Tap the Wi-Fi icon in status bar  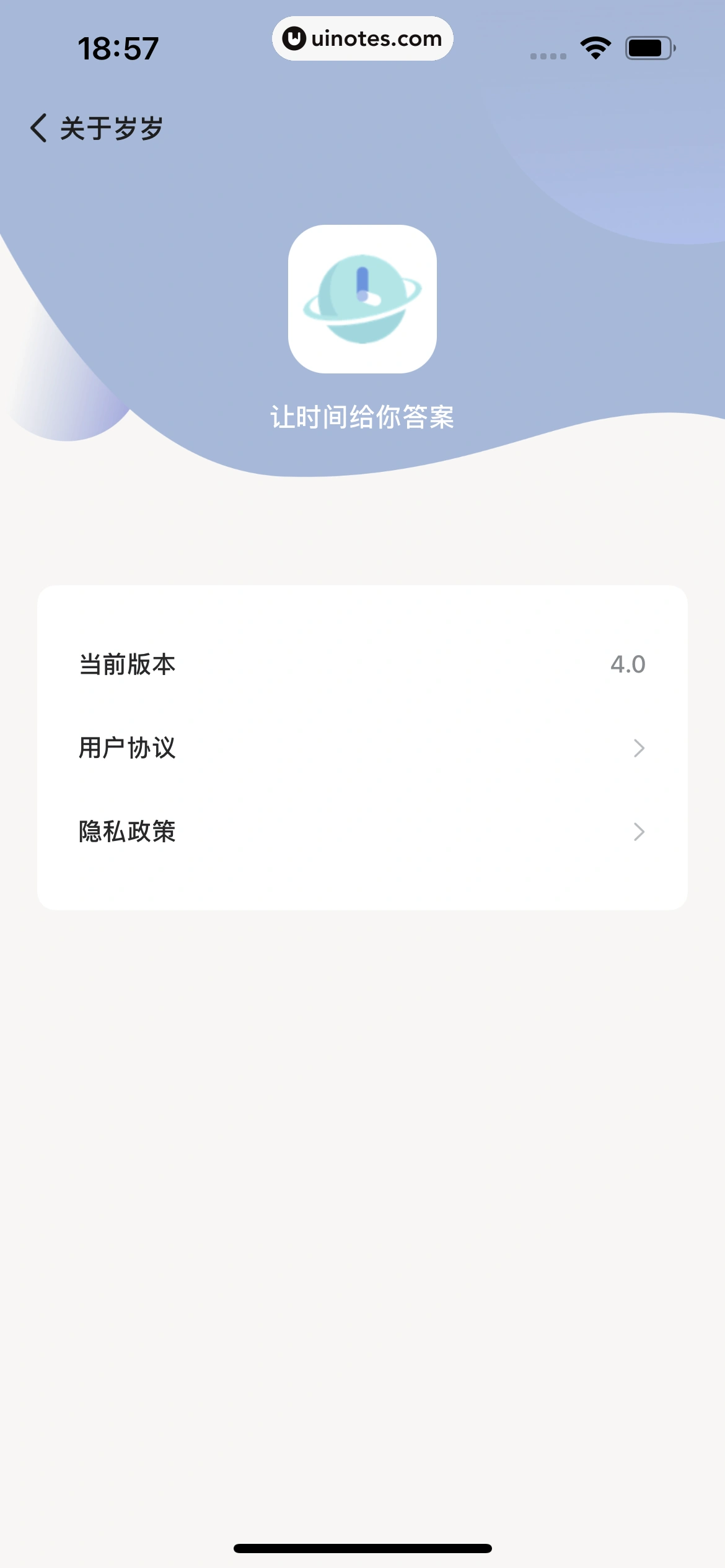click(x=594, y=47)
